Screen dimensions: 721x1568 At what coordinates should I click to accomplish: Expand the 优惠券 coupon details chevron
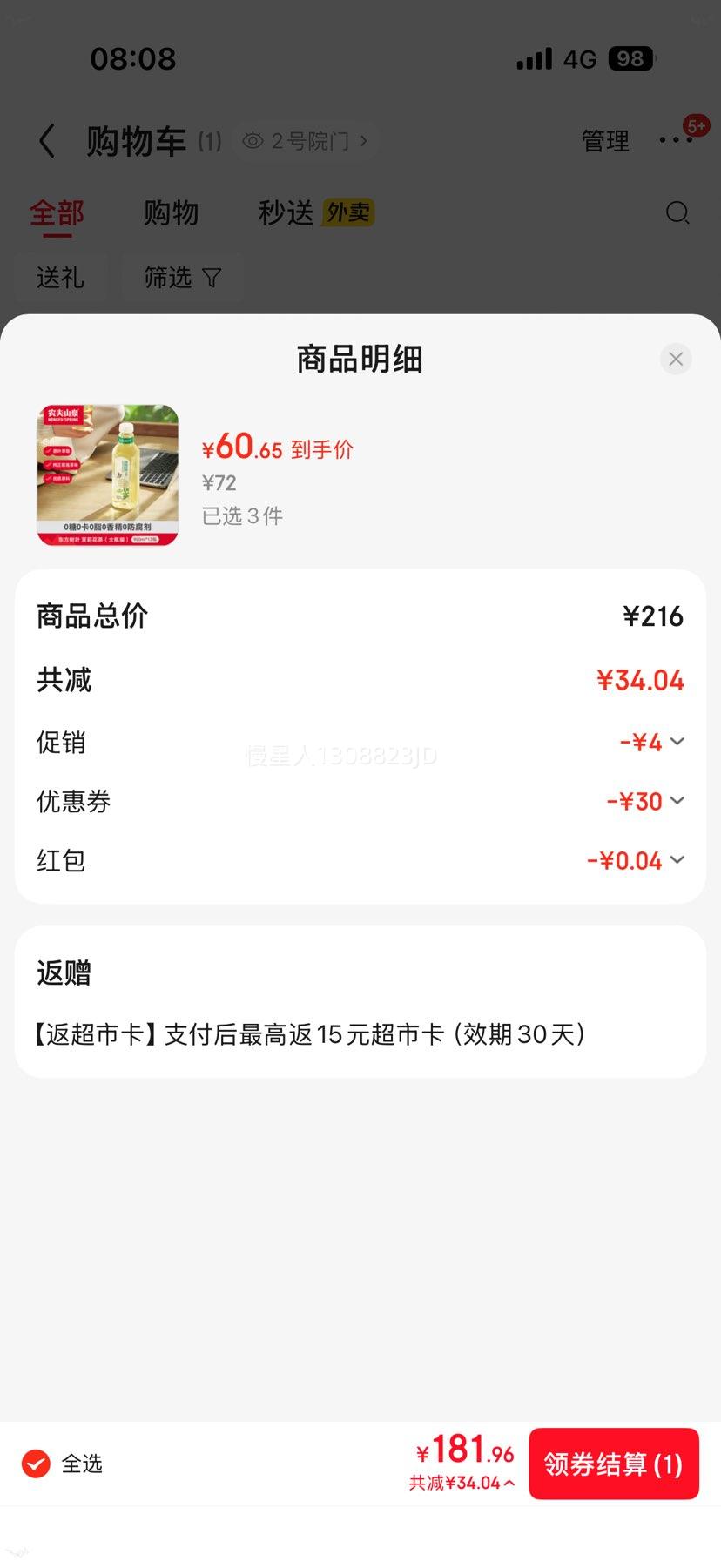(677, 801)
